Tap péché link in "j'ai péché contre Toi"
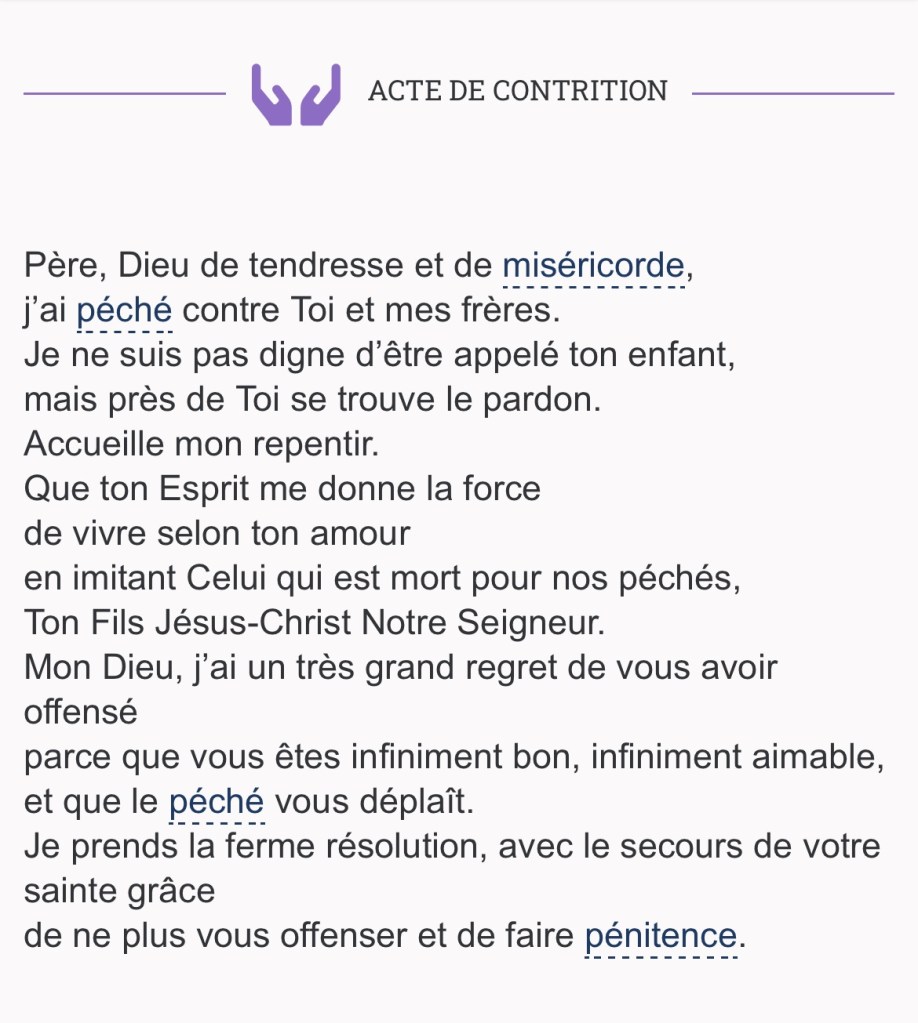The width and height of the screenshot is (918, 1023). pos(124,311)
